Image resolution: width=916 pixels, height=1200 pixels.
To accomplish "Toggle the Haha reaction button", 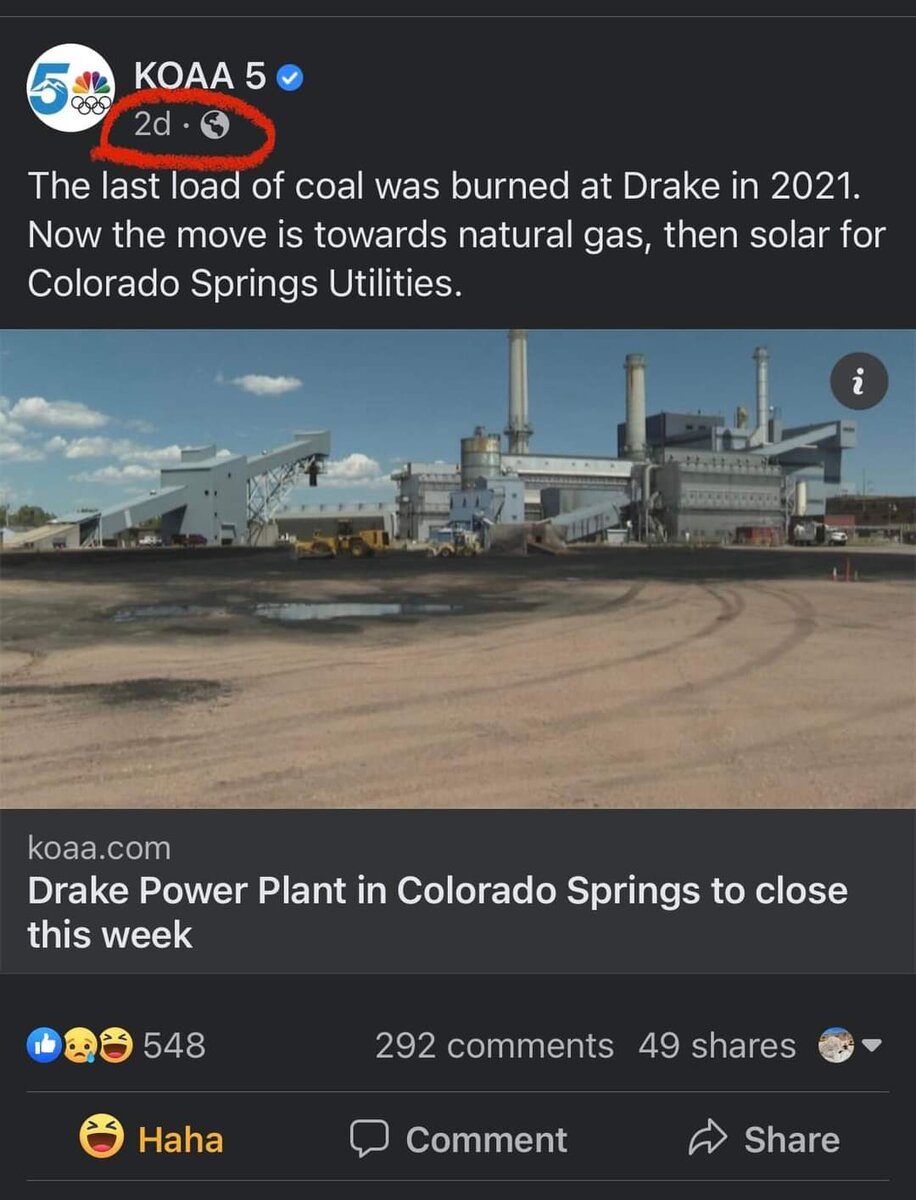I will 151,1139.
